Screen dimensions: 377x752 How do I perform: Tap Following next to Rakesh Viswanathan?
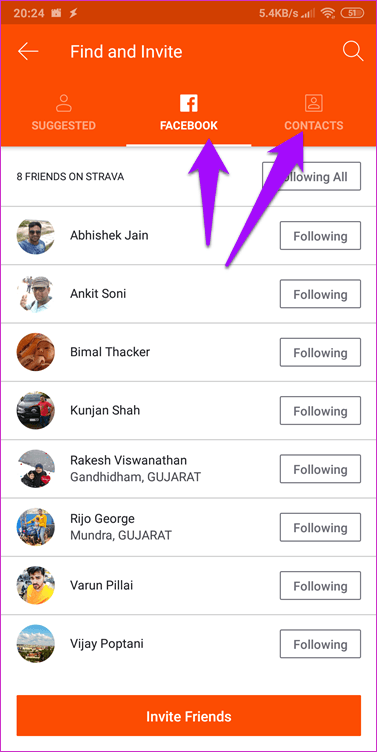(320, 469)
